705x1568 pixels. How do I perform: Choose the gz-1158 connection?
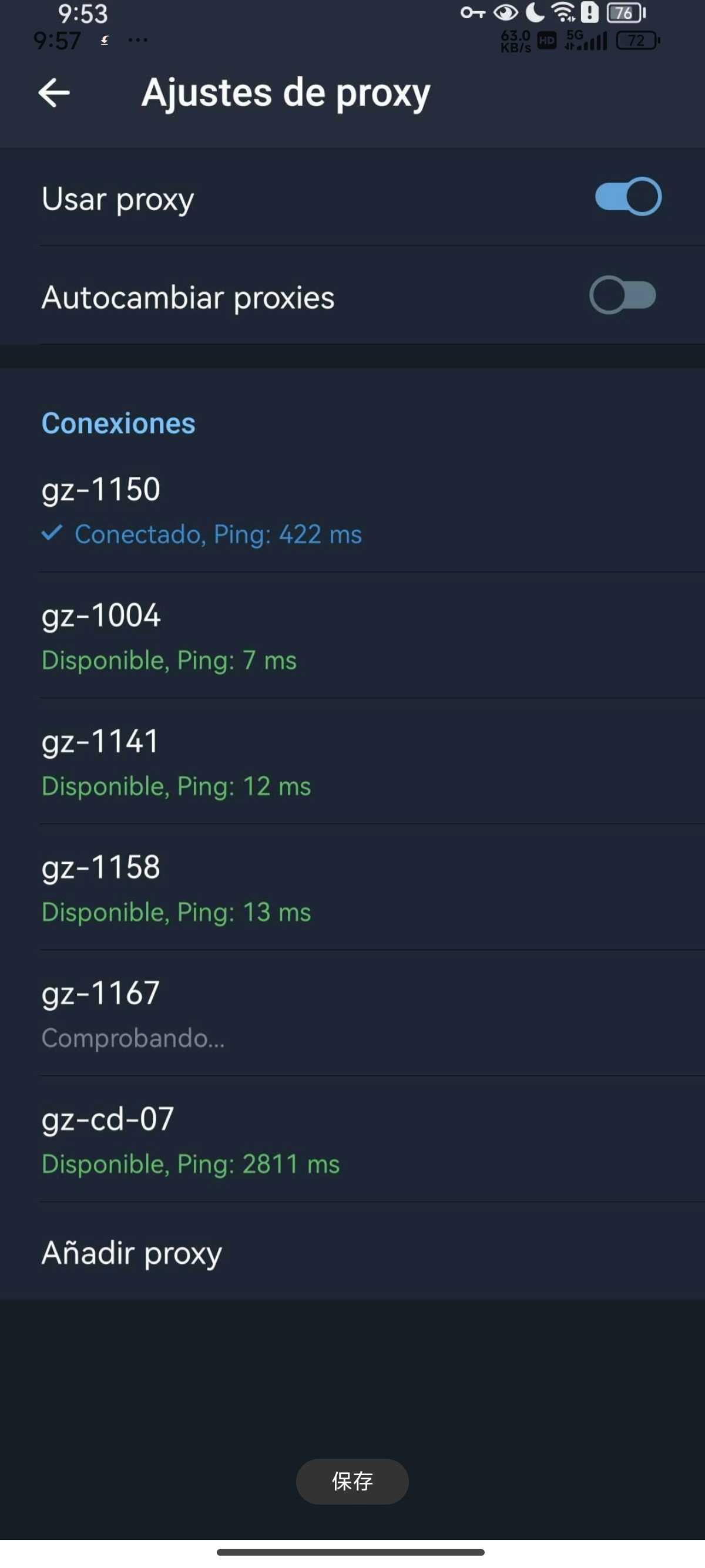[x=352, y=887]
